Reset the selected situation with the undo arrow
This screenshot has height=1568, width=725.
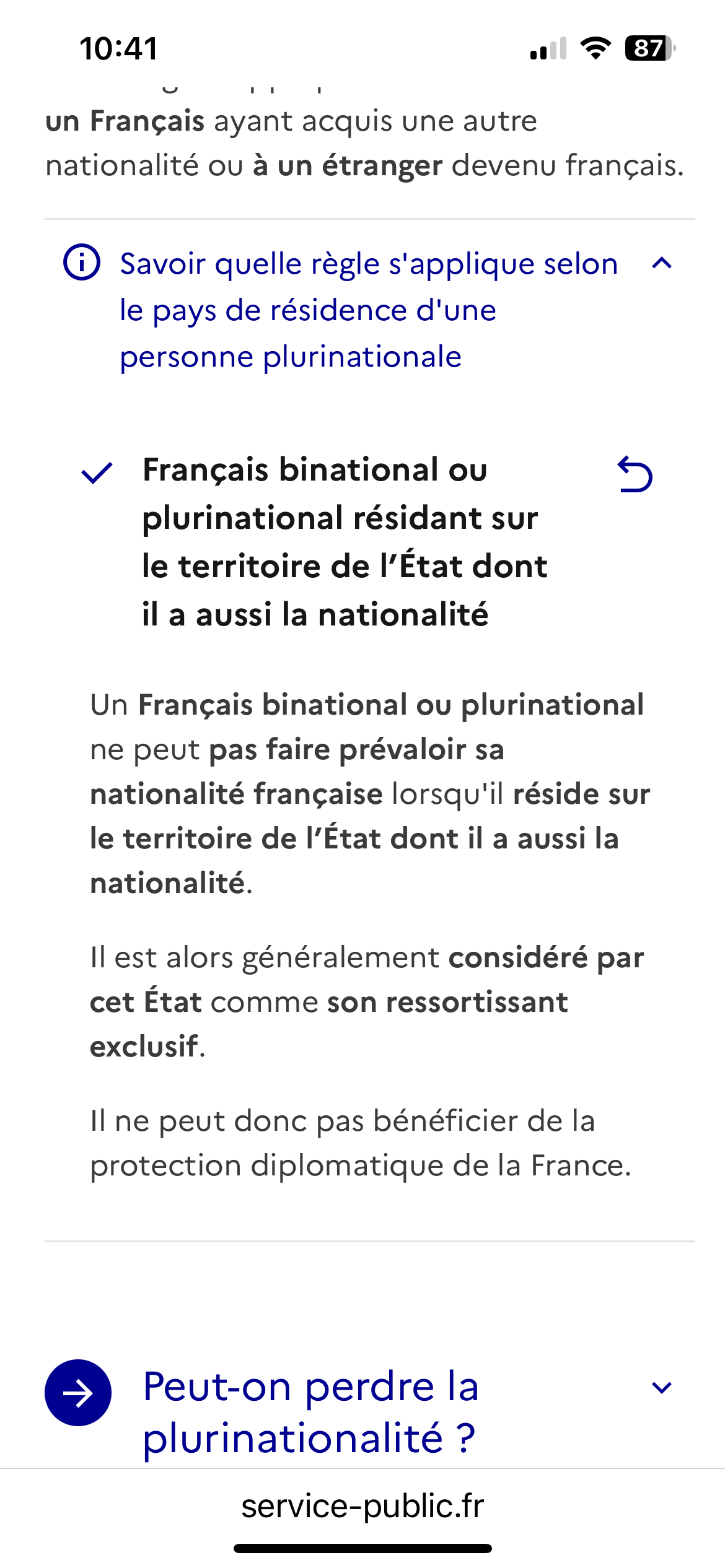point(635,474)
